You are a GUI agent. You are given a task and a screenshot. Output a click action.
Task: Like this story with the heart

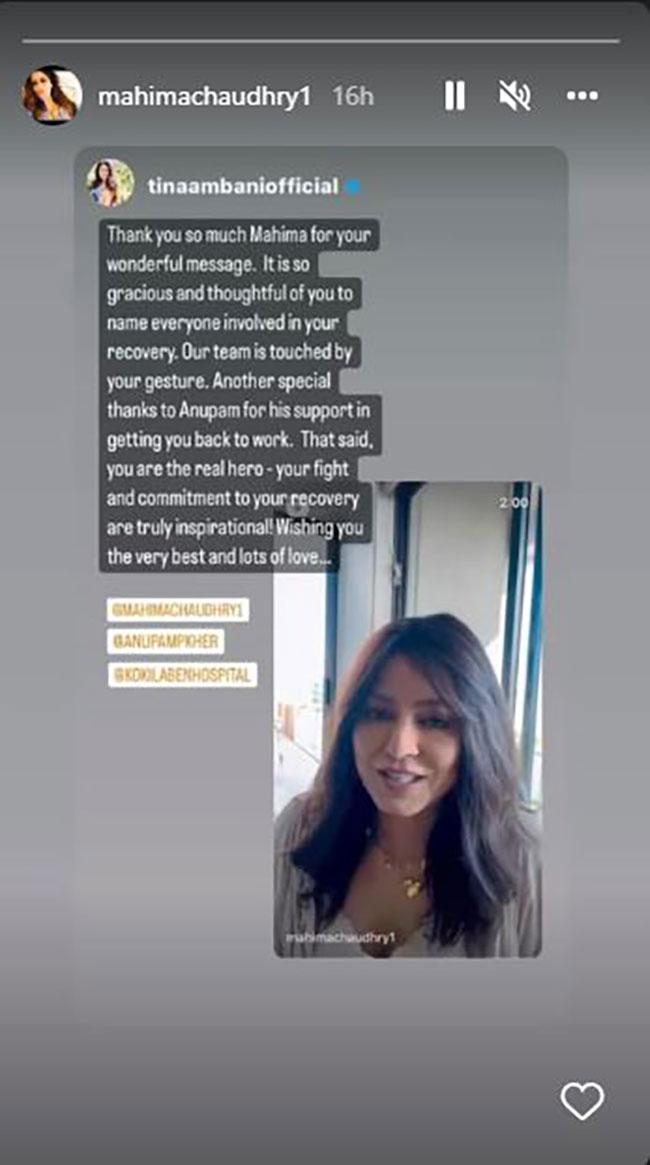pos(581,1101)
